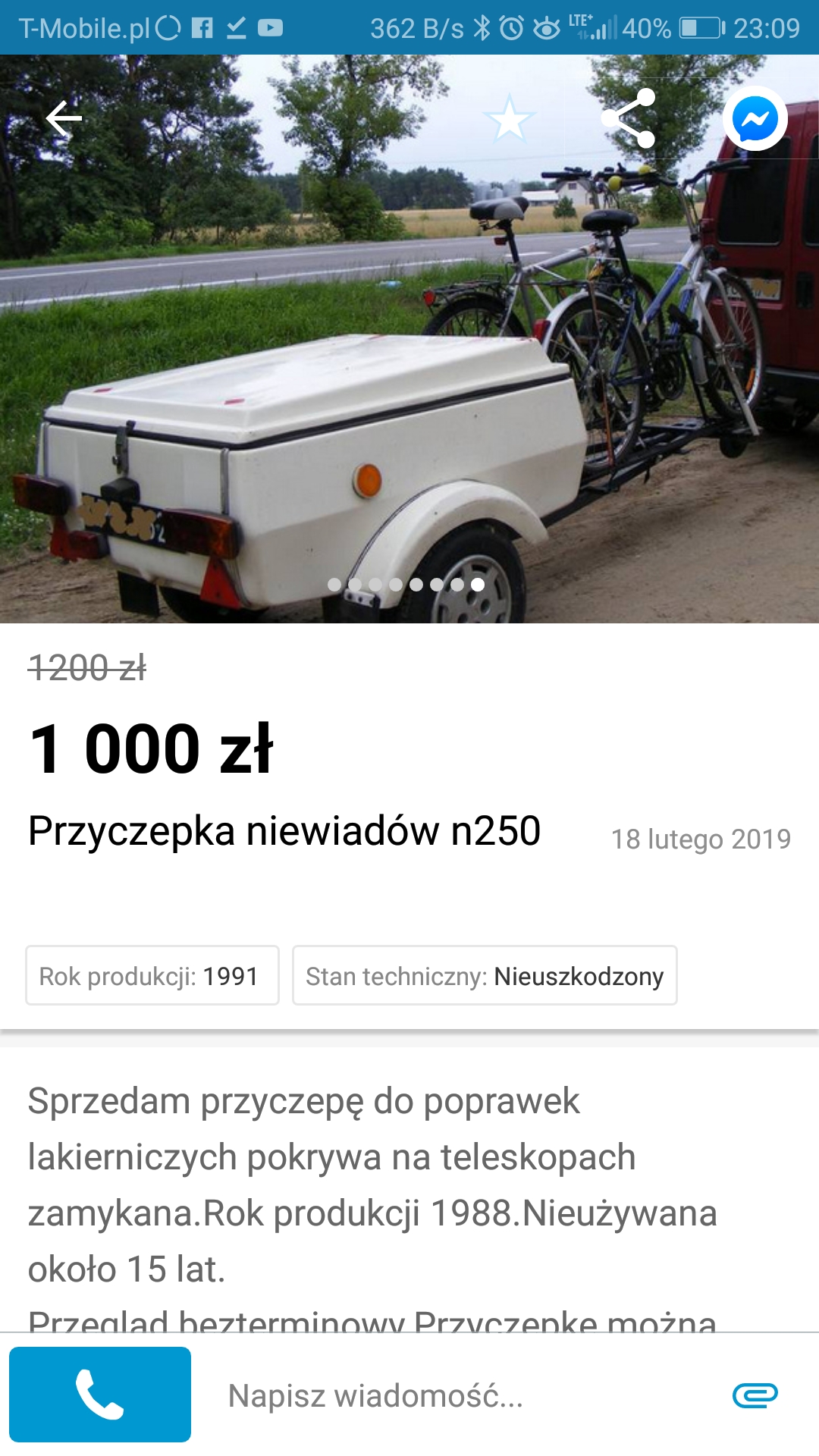This screenshot has height=1456, width=819.
Task: Attach a file with paperclip icon
Action: tap(755, 1395)
